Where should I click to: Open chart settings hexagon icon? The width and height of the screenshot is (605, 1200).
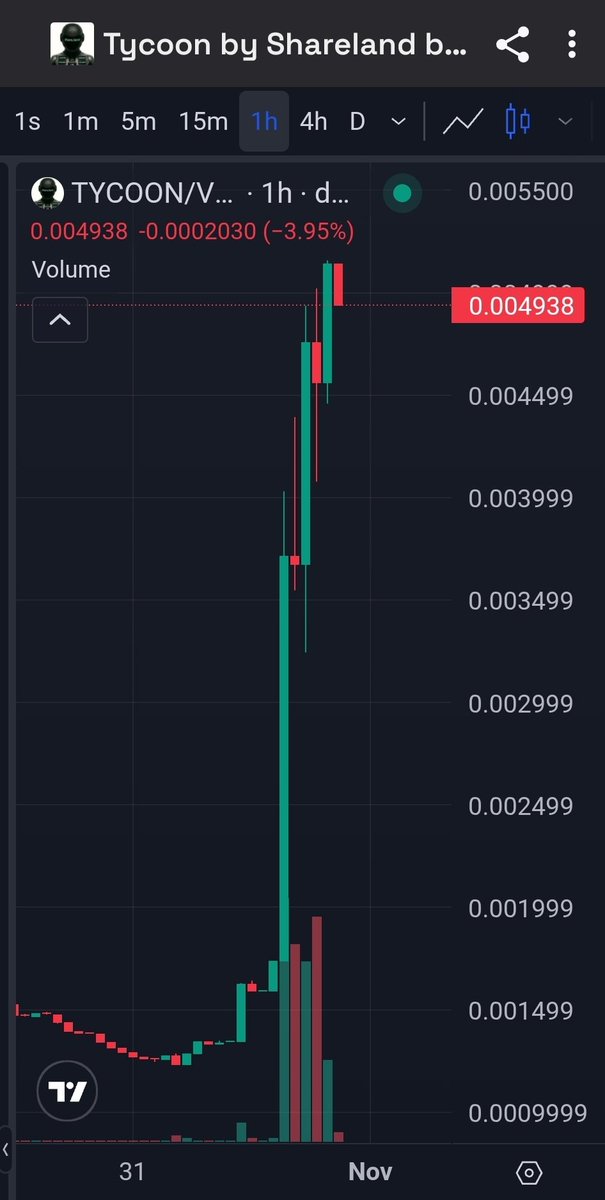(x=529, y=1172)
